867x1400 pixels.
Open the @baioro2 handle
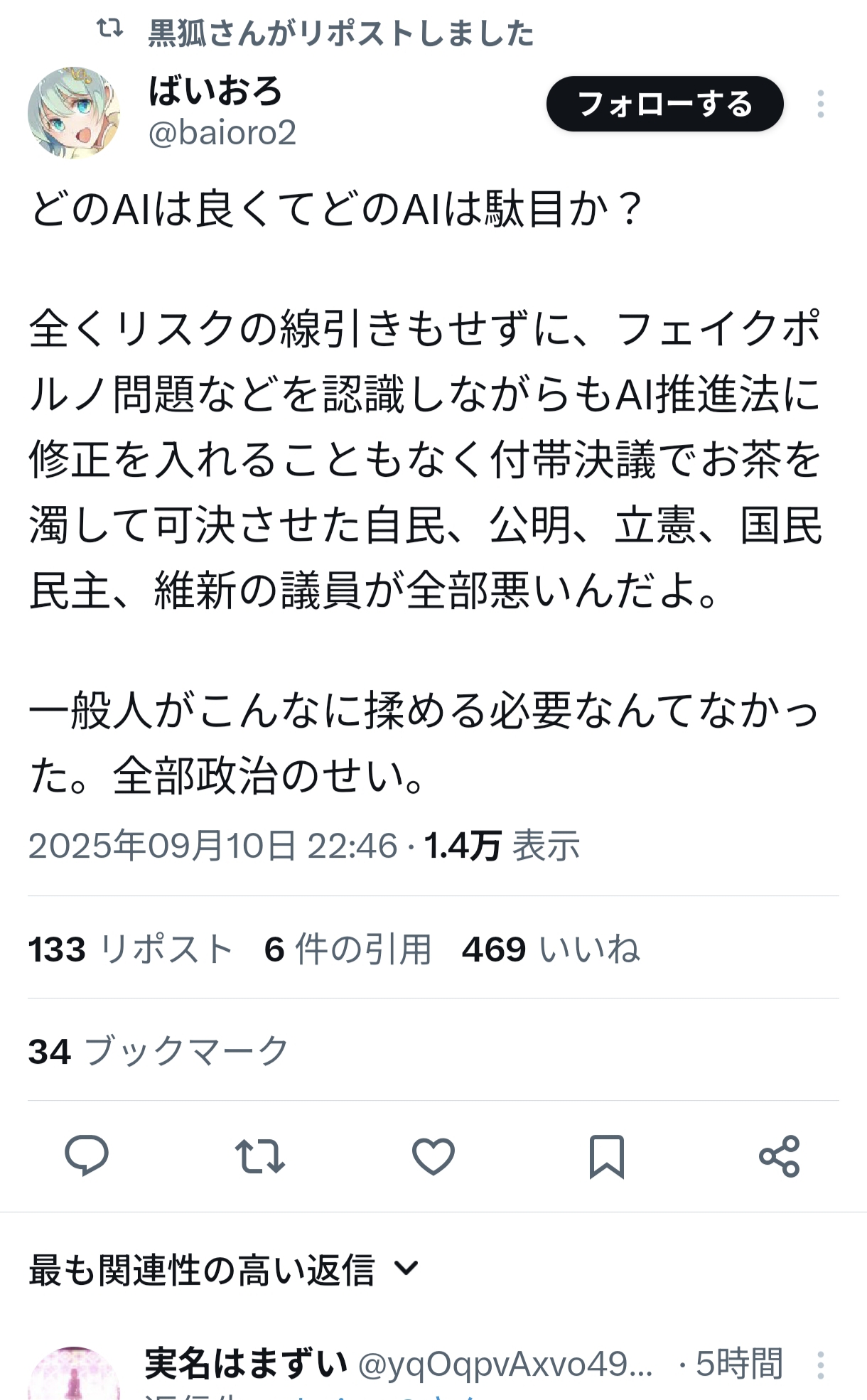[222, 133]
